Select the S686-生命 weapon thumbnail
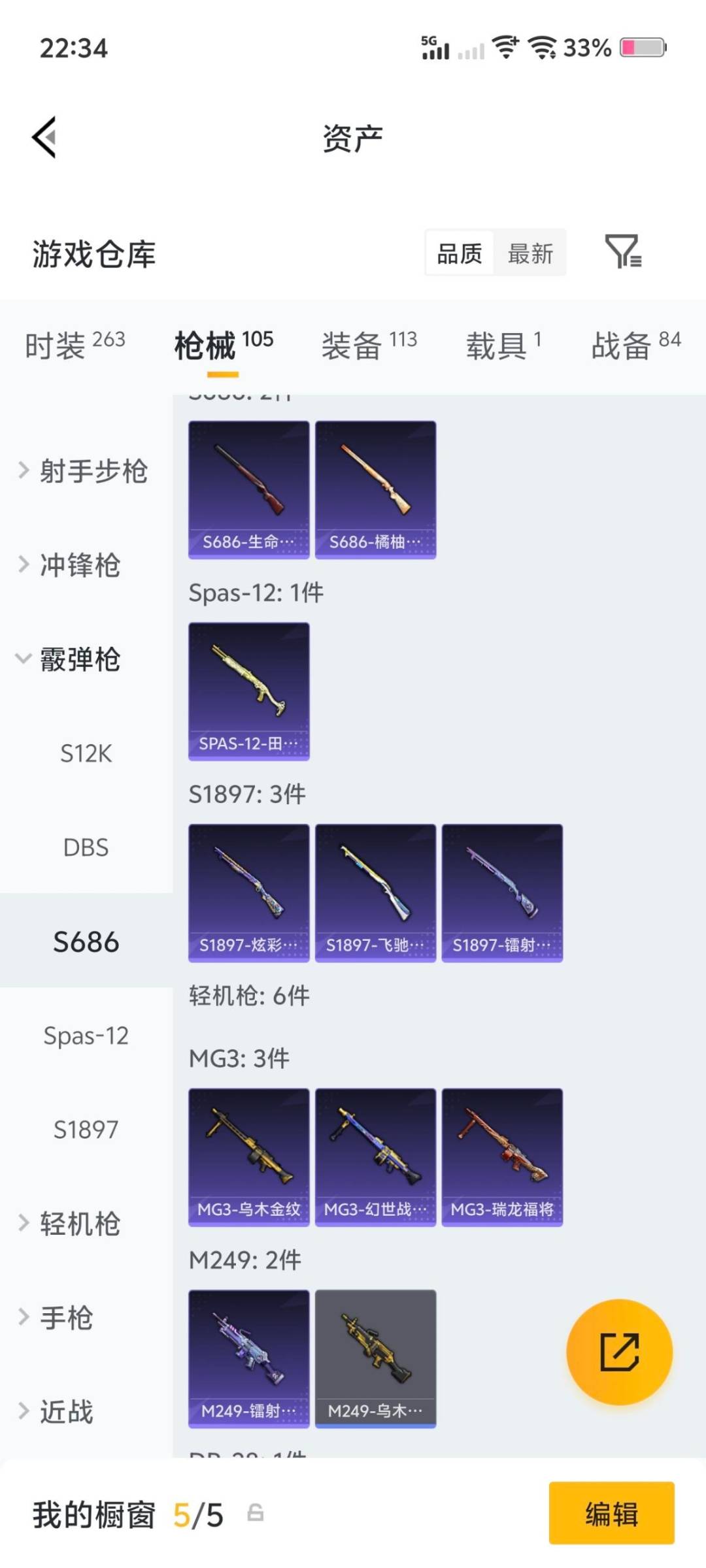 (x=248, y=490)
